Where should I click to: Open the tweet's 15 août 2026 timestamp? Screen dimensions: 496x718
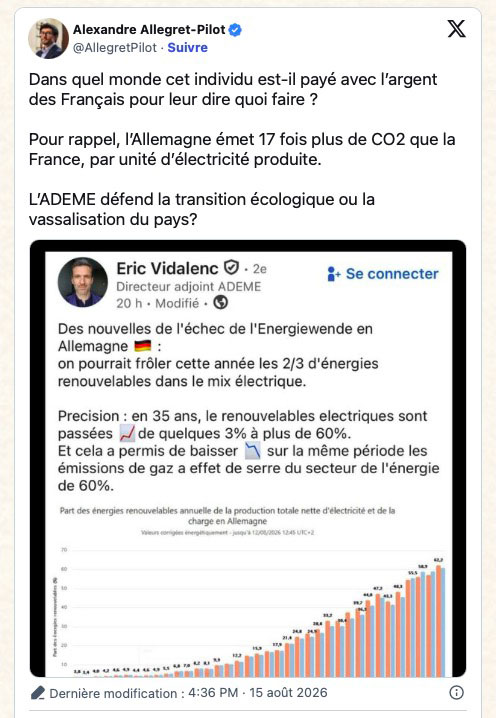point(258,692)
